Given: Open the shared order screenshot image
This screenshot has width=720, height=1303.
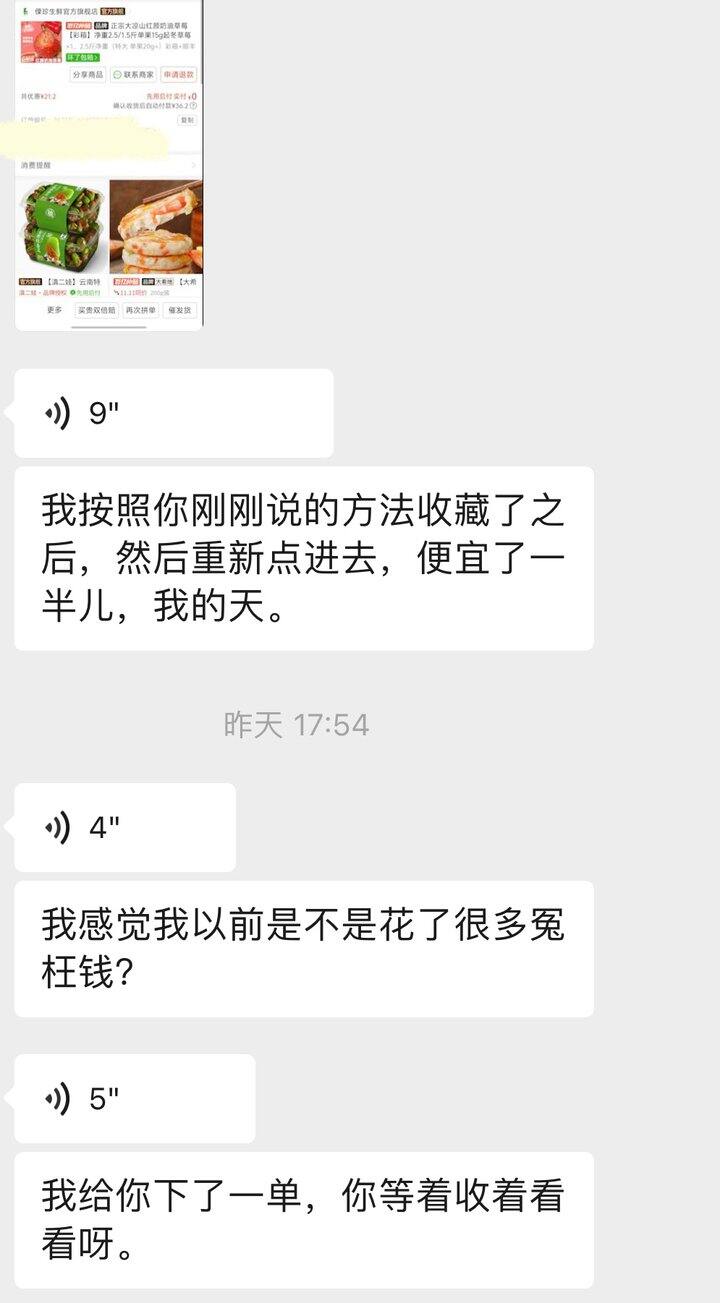Looking at the screenshot, I should pyautogui.click(x=109, y=165).
